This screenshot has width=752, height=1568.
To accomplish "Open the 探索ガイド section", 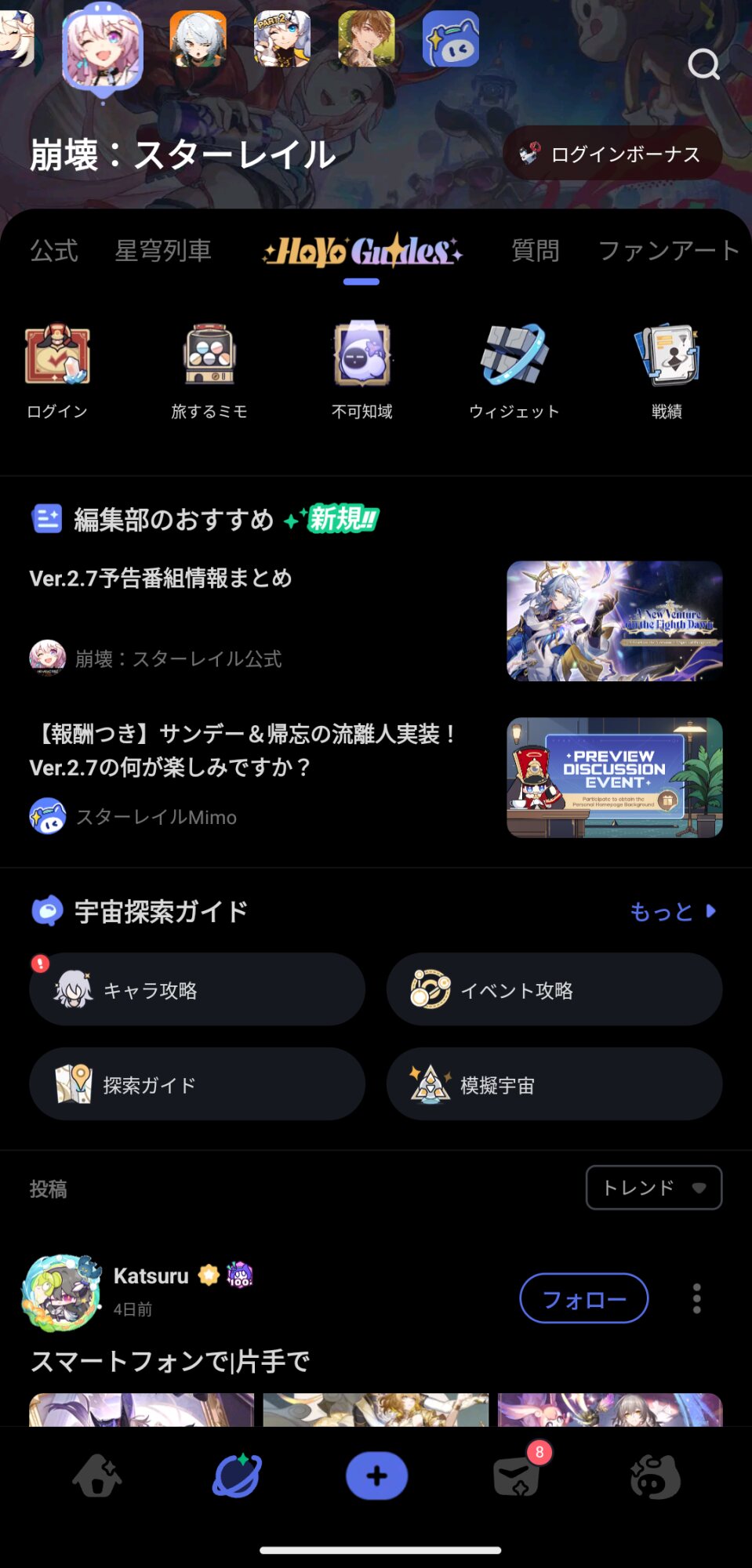I will click(197, 1084).
